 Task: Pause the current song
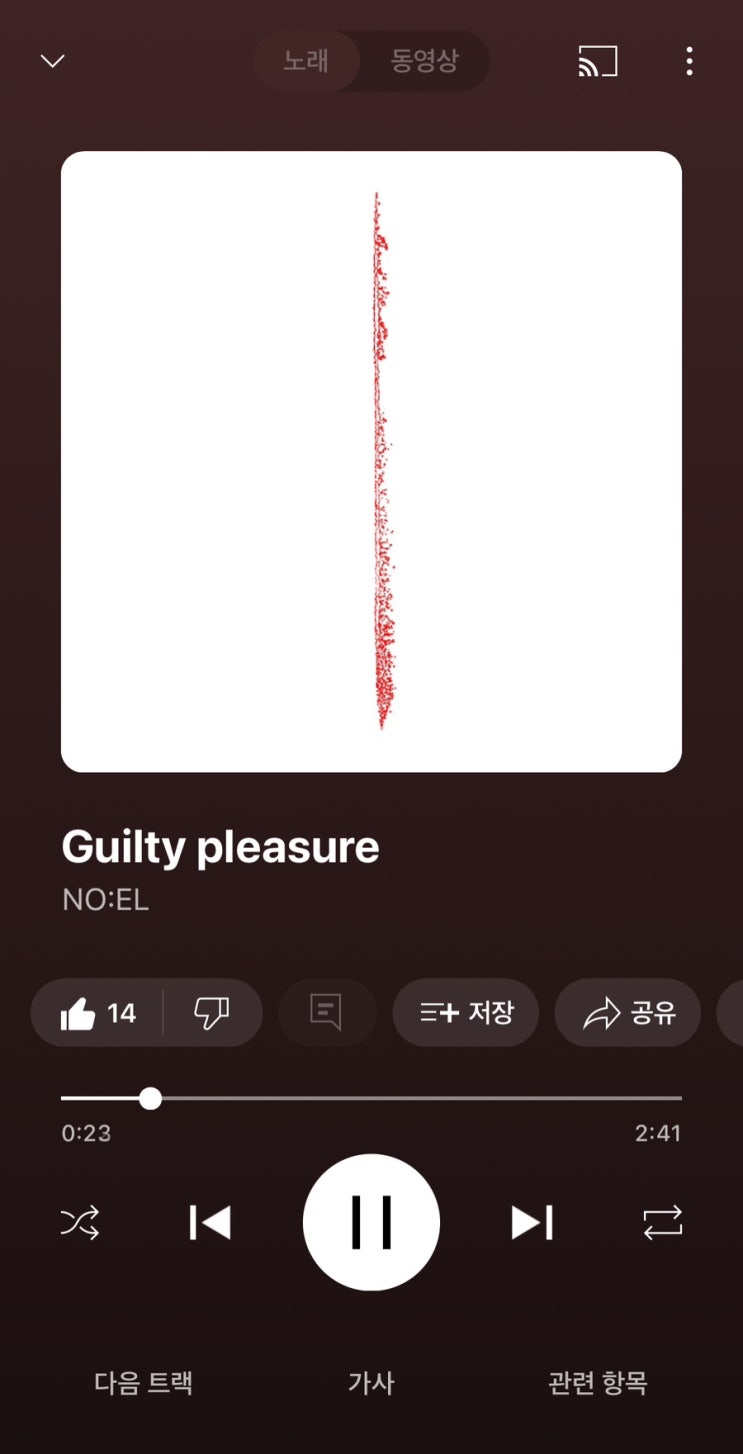pyautogui.click(x=371, y=1222)
